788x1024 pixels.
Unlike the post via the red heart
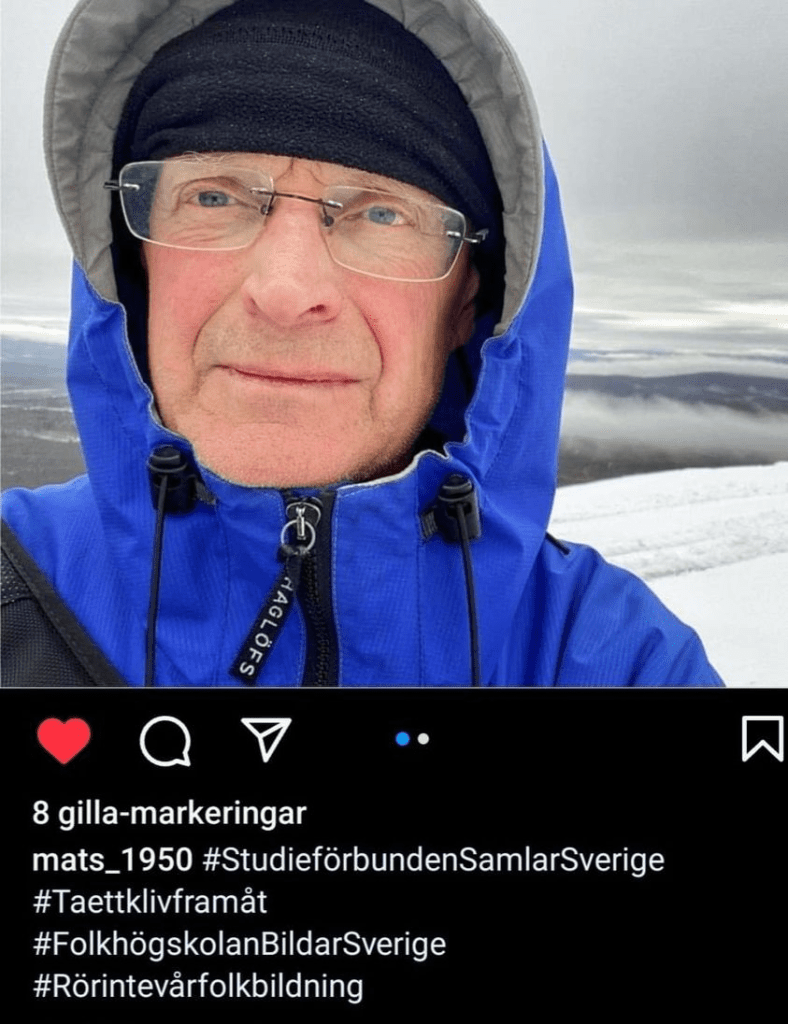coord(64,740)
